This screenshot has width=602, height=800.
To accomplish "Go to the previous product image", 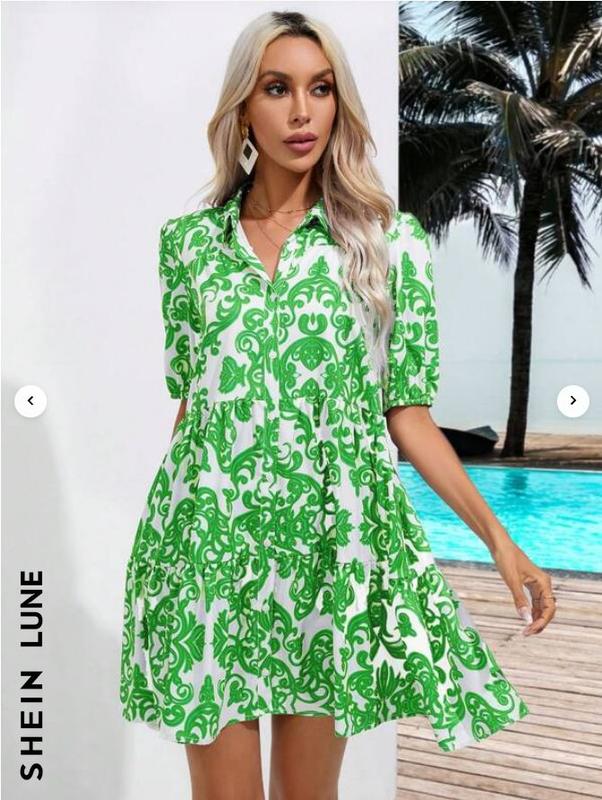I will pos(30,401).
